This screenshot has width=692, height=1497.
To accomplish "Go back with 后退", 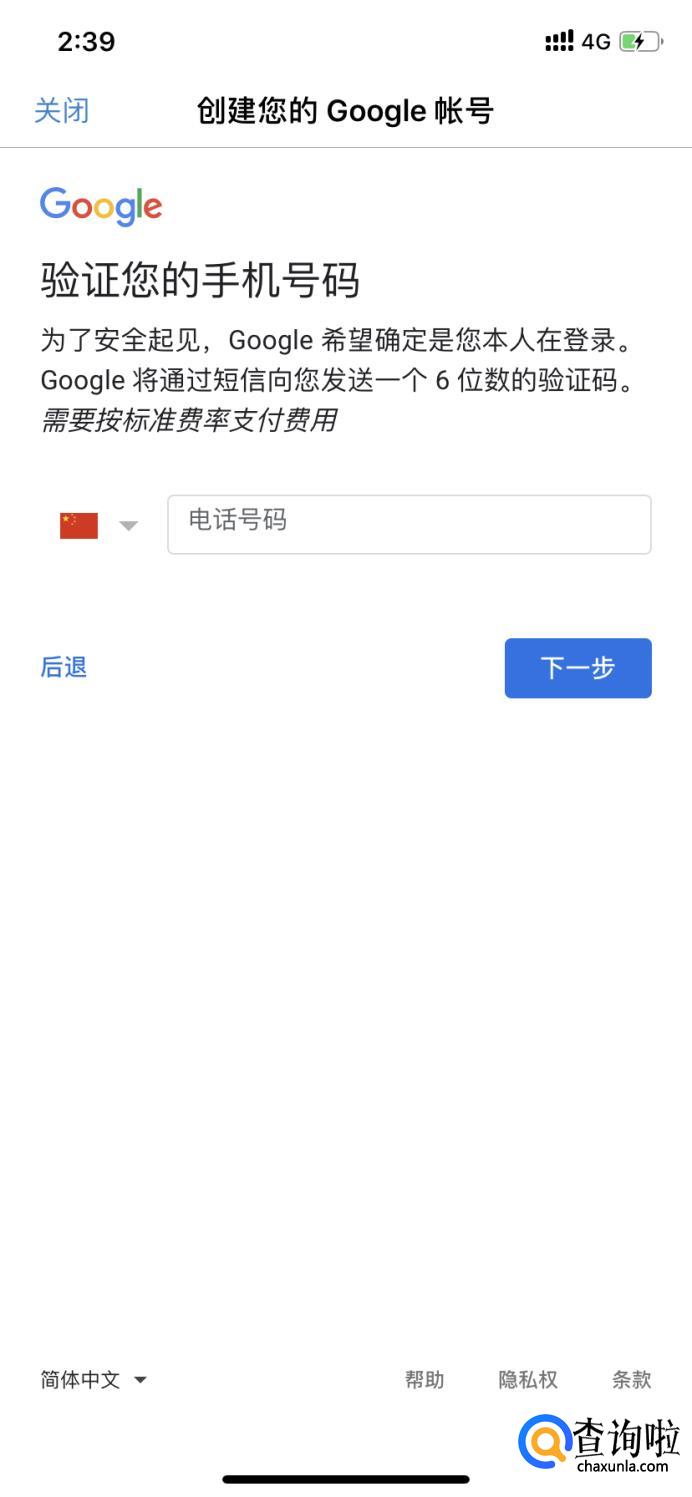I will tap(64, 667).
